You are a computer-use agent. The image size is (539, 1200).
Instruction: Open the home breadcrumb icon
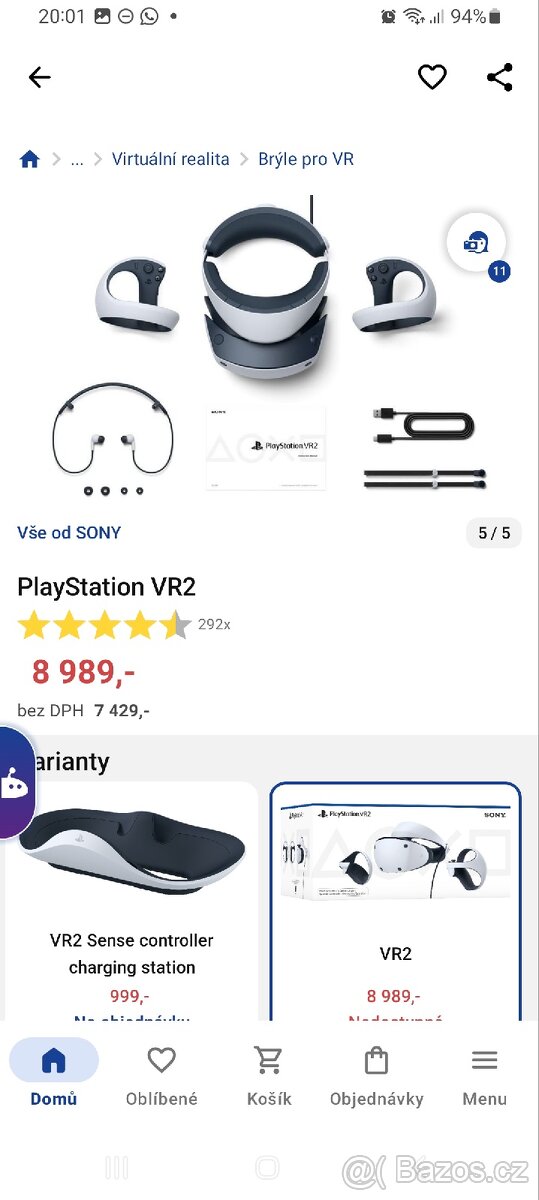click(29, 159)
